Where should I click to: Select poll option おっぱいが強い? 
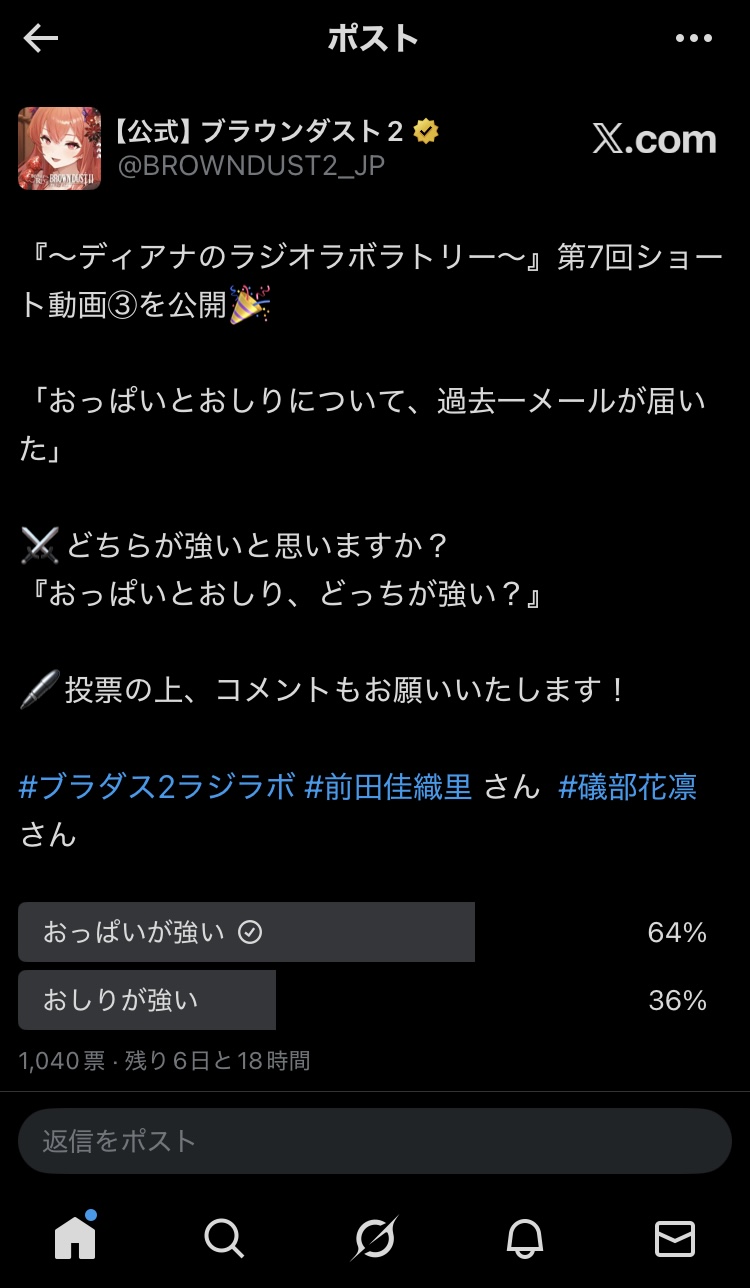coord(246,932)
